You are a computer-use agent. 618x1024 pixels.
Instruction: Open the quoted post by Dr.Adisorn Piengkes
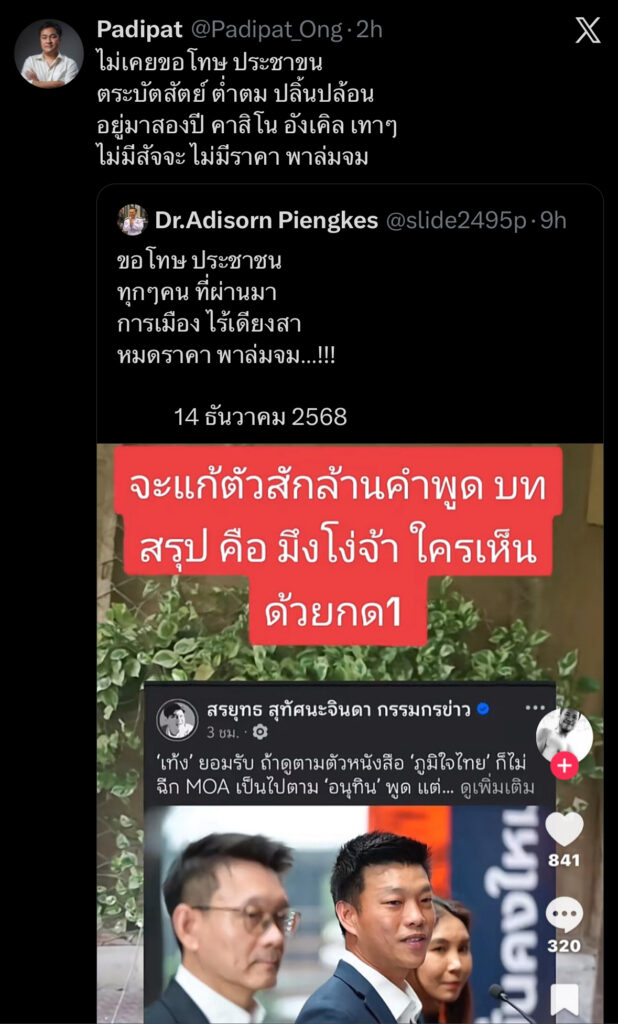350,310
